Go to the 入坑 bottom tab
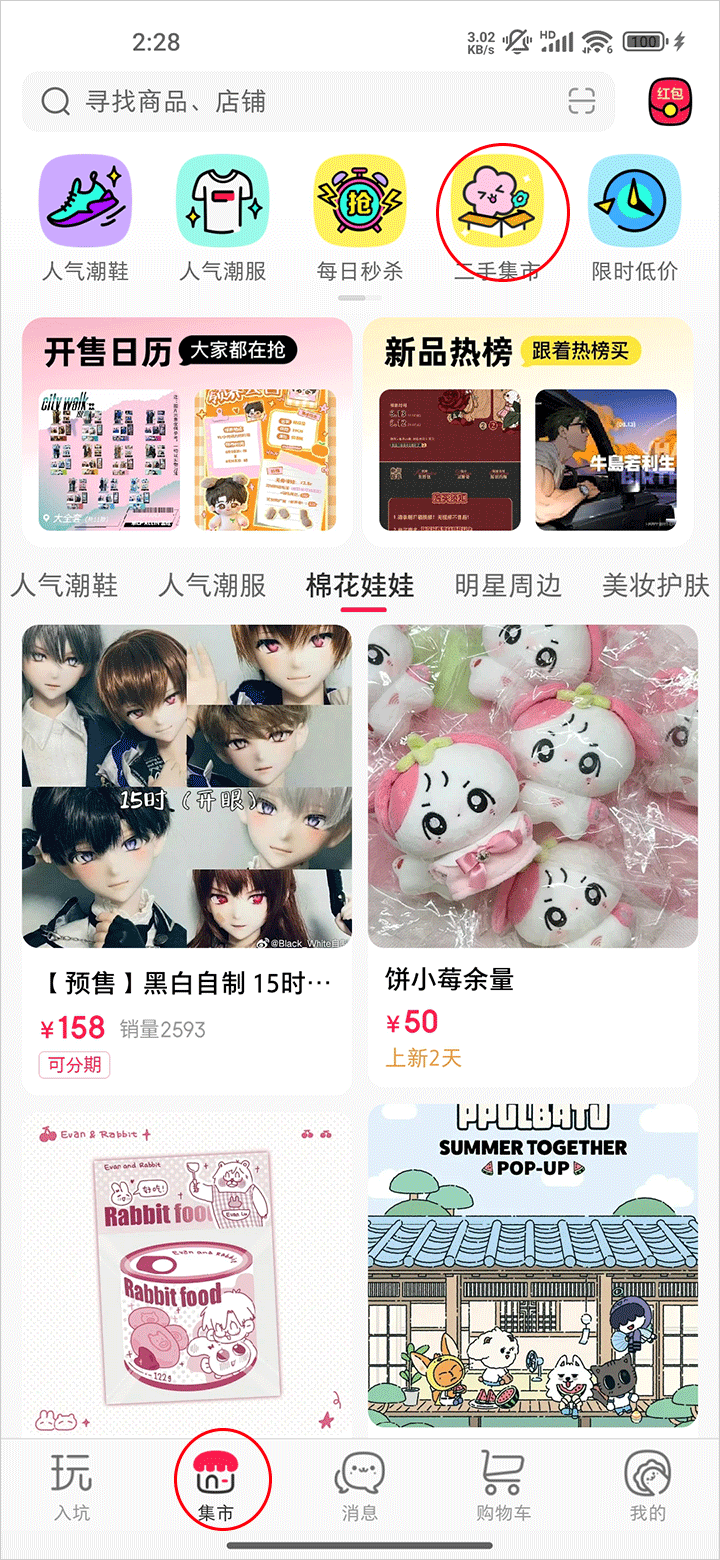 (72, 1488)
